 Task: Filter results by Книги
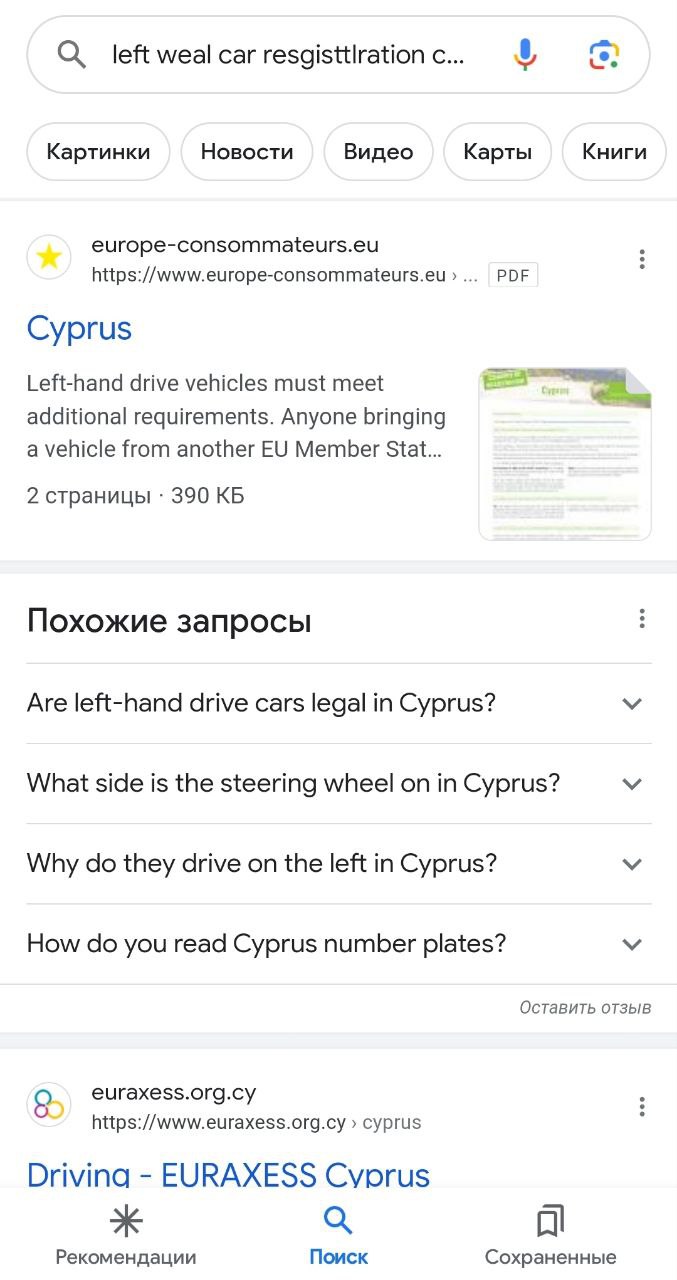(x=614, y=152)
